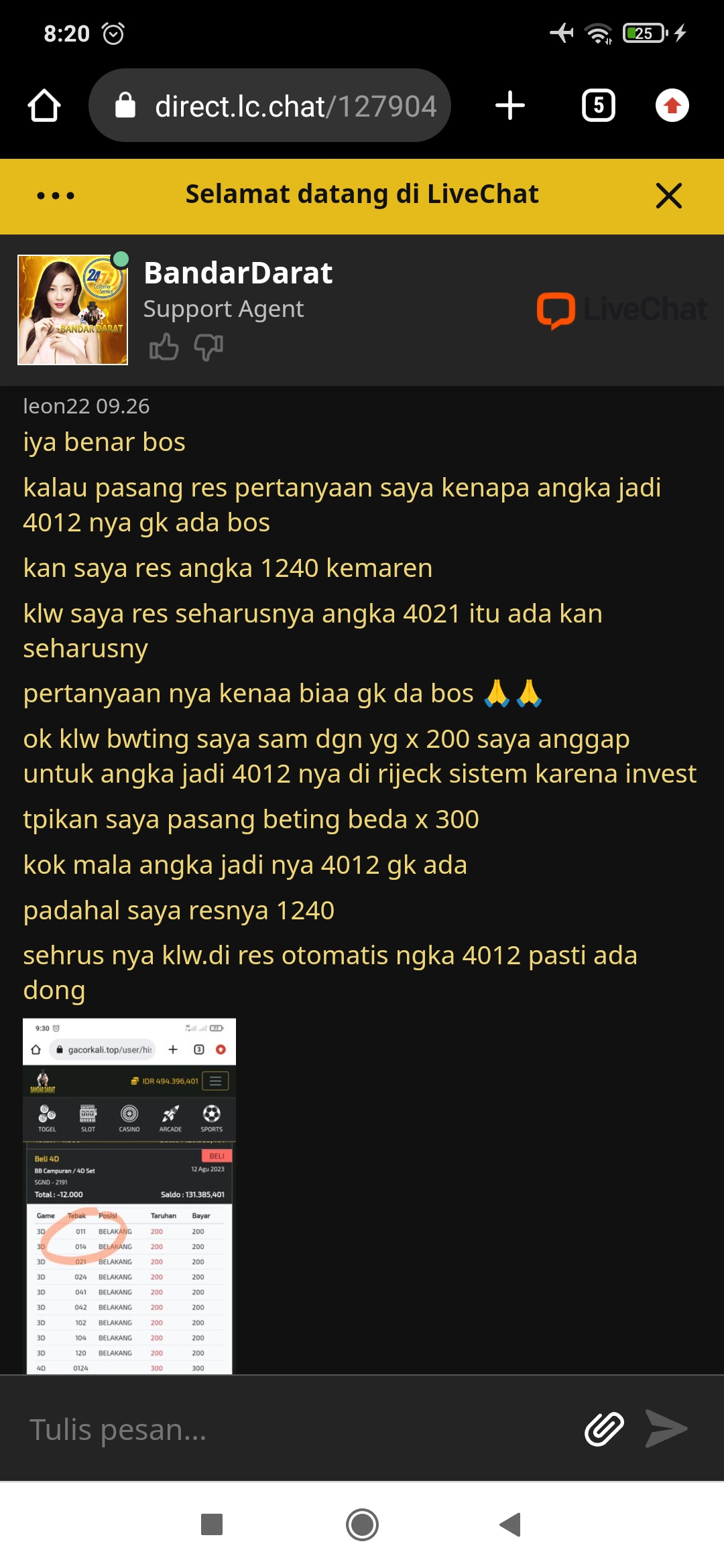The width and height of the screenshot is (724, 1568).
Task: Open the sent screenshot image
Action: click(x=129, y=1196)
